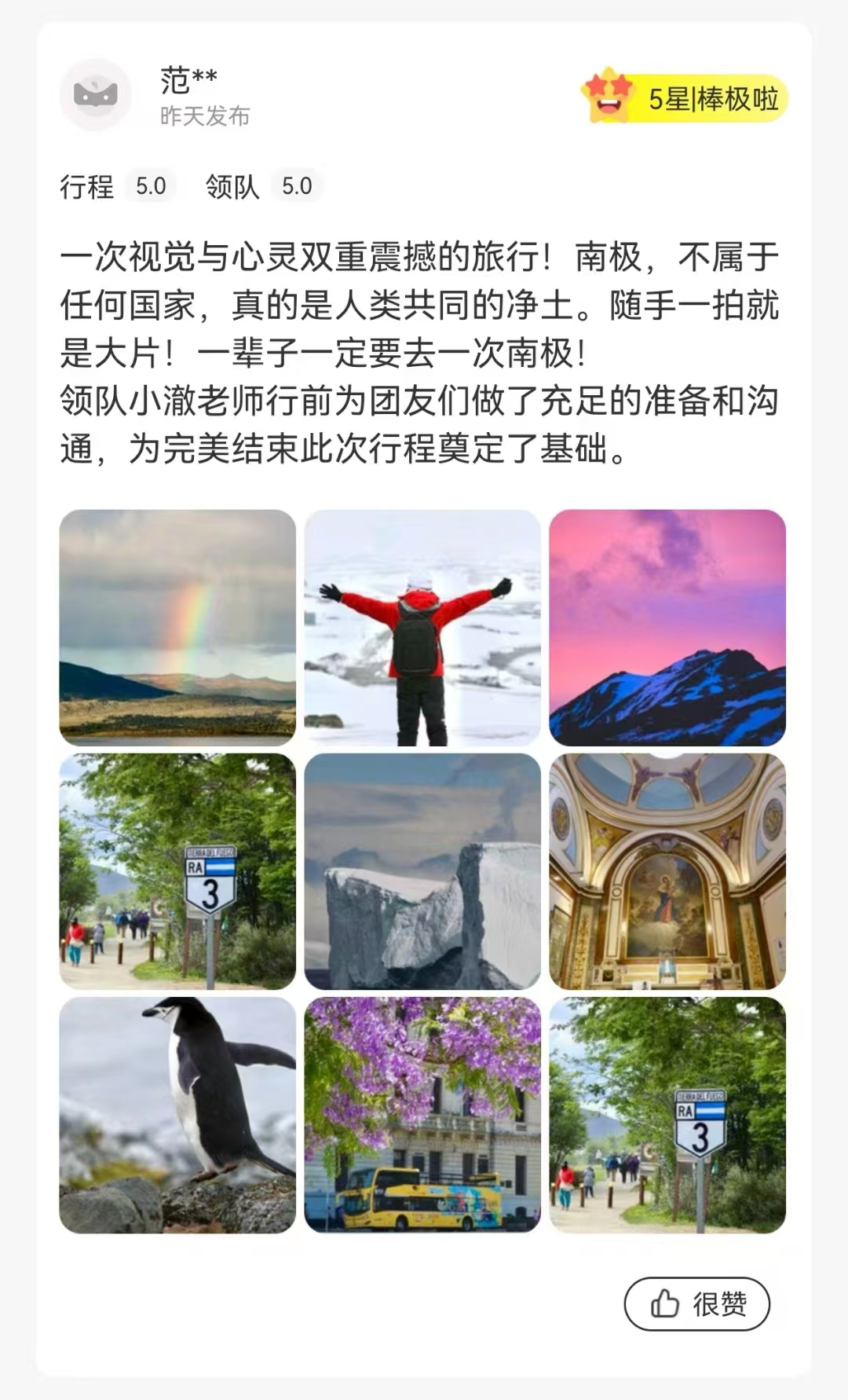Open the pink sky mountain photo
Screen dimensions: 848x1400
coord(667,628)
